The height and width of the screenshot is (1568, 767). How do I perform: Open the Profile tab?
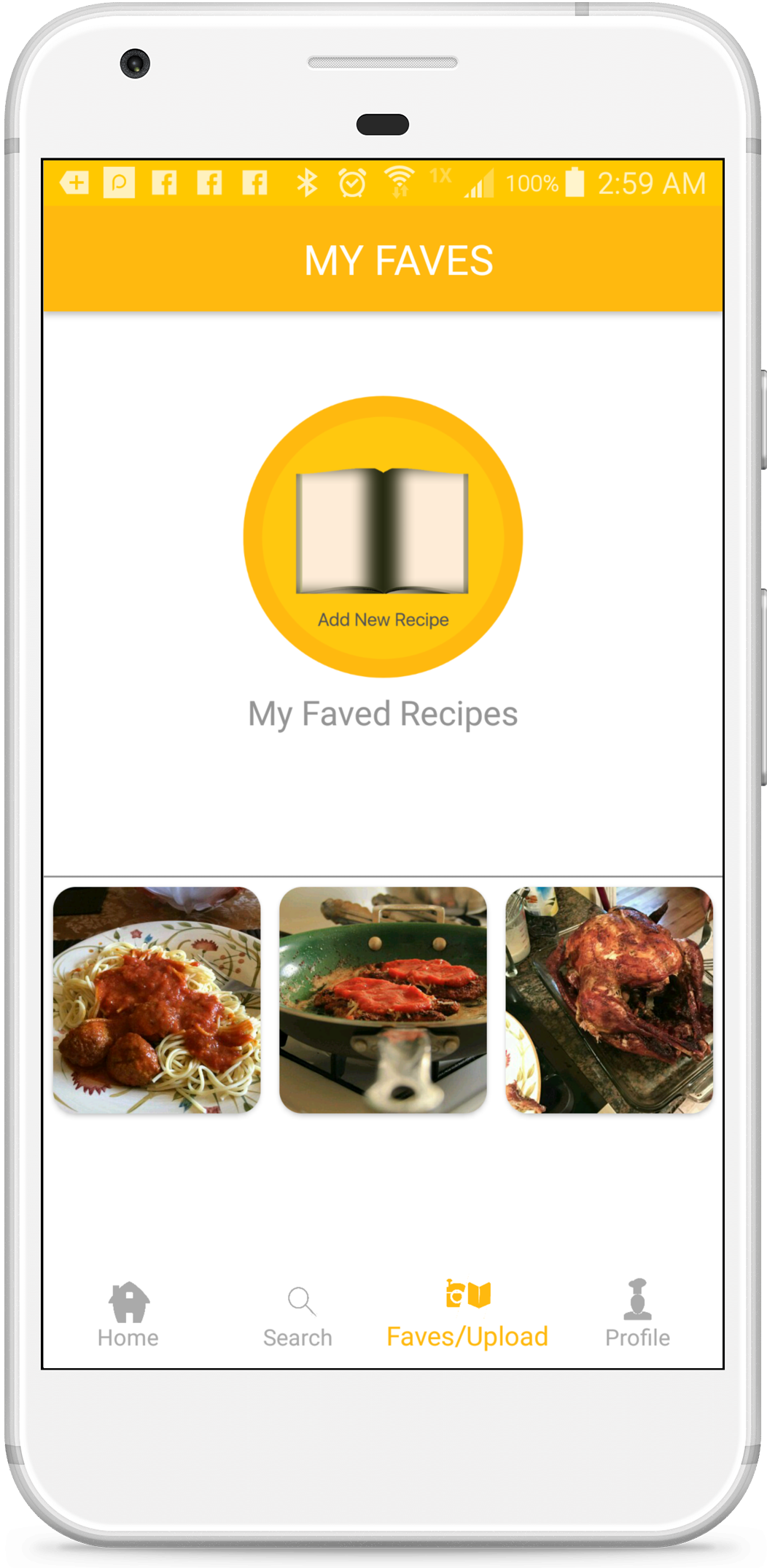(x=637, y=1314)
